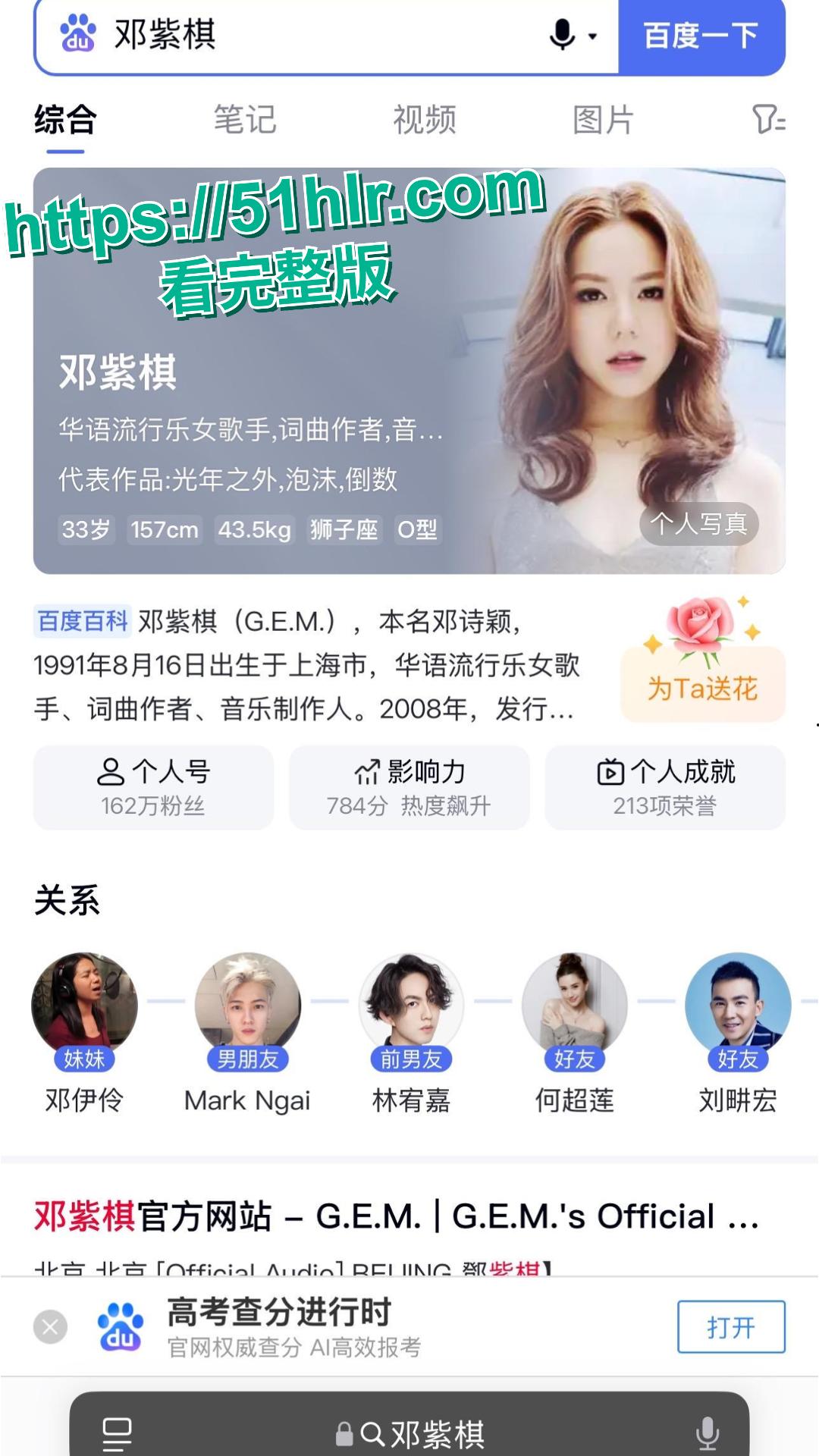Select the 影响力 trend chart icon
The image size is (819, 1456).
pyautogui.click(x=367, y=770)
